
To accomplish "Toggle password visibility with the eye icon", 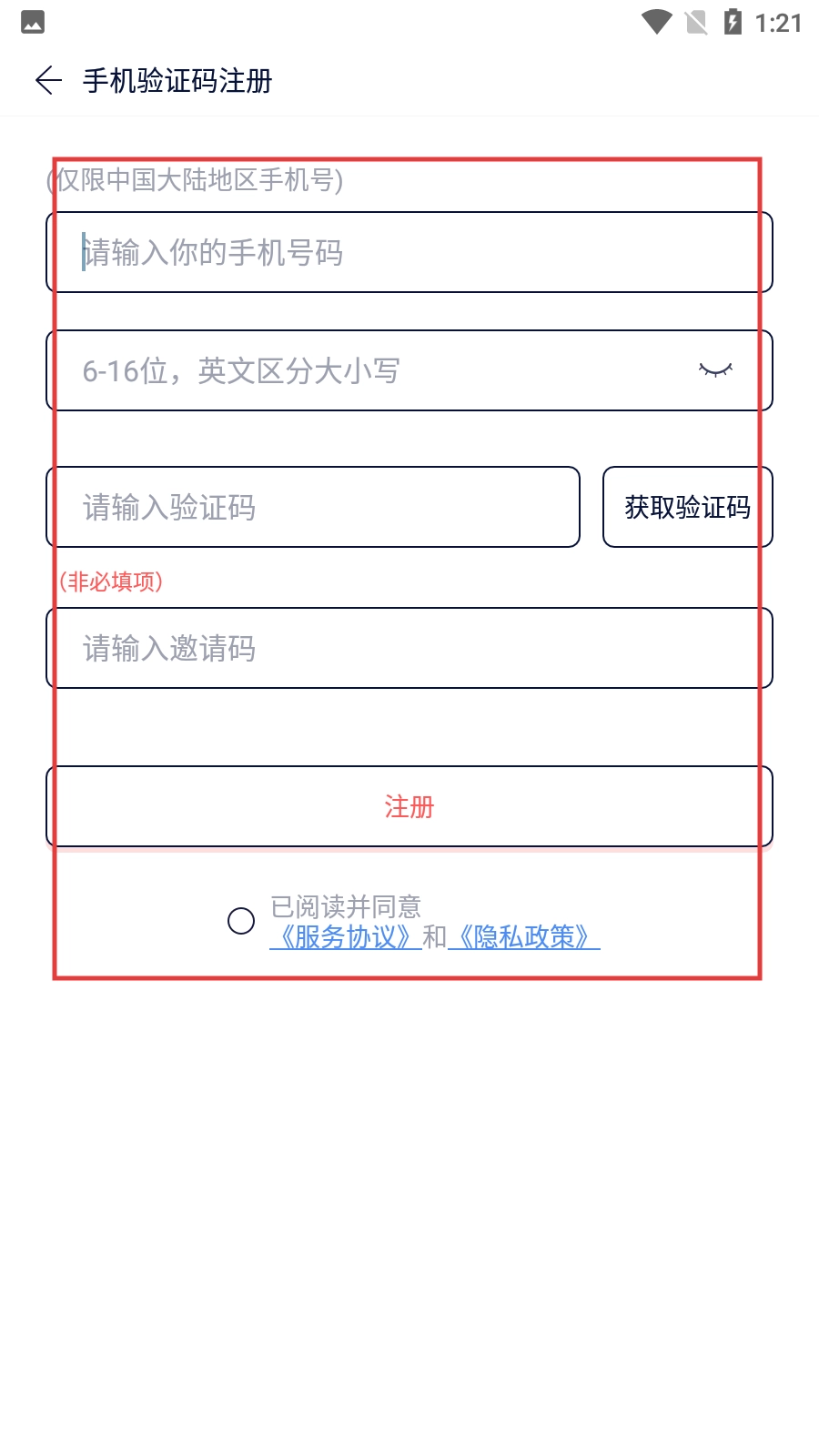I will [715, 370].
